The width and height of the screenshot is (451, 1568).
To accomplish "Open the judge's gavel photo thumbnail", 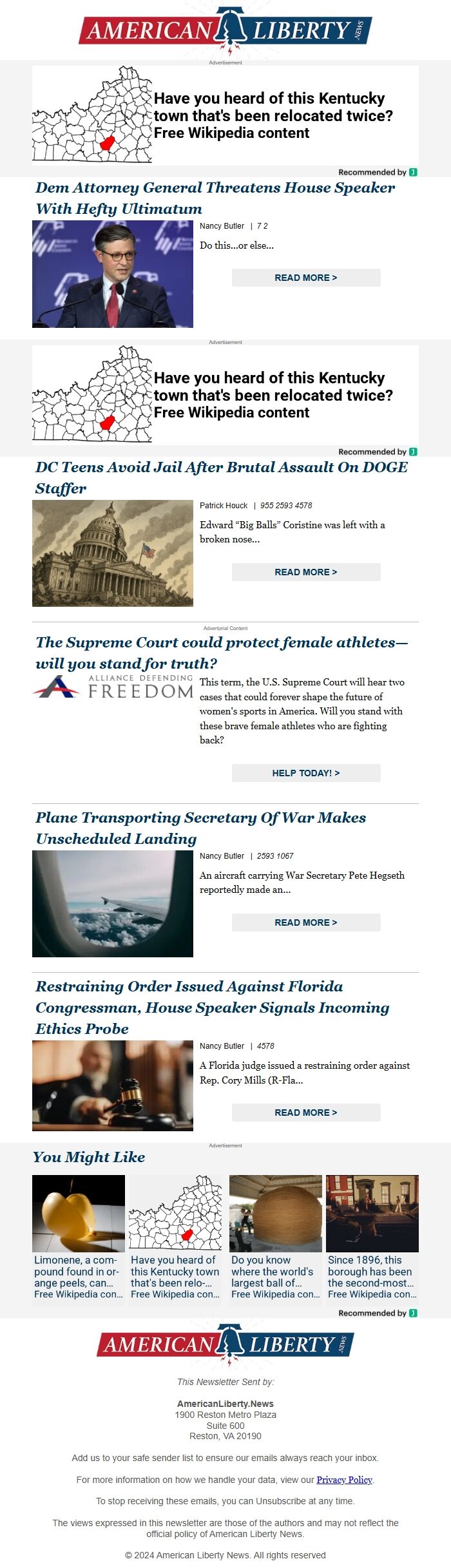I will (x=113, y=1086).
